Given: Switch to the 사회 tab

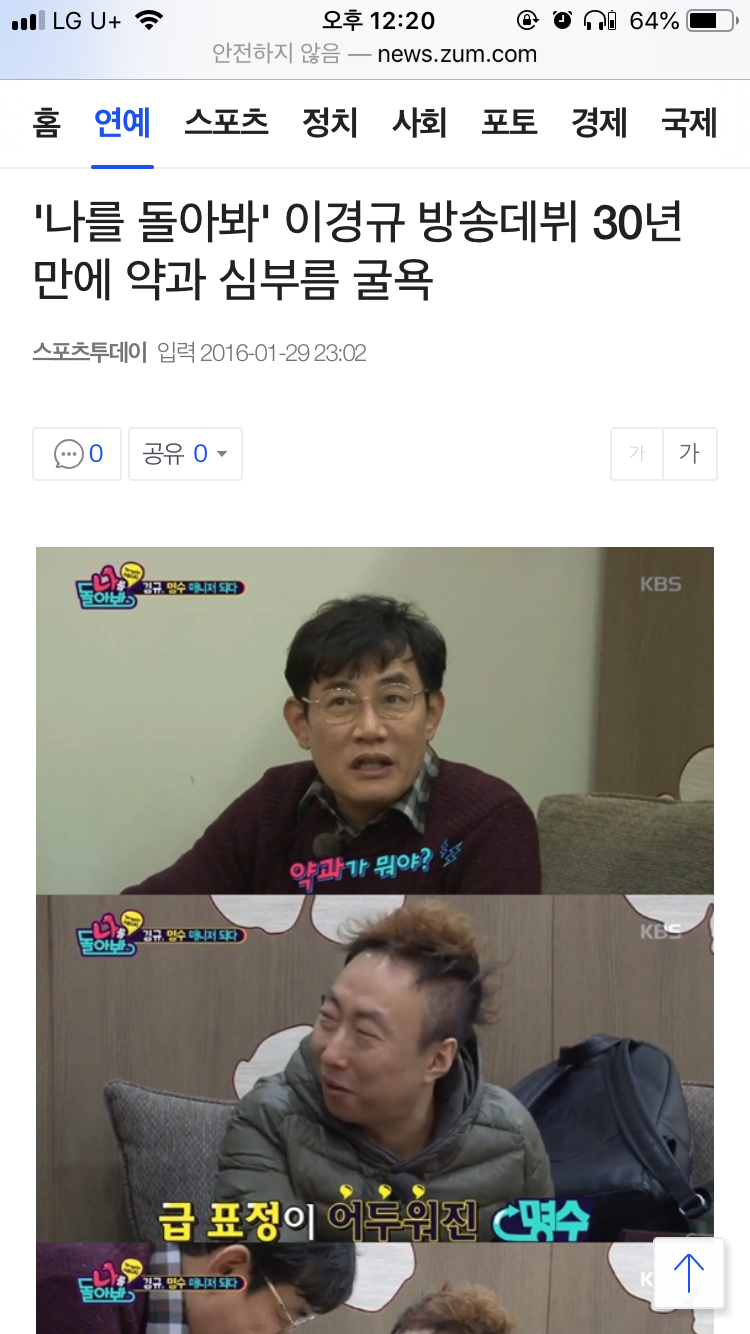Looking at the screenshot, I should click(419, 123).
